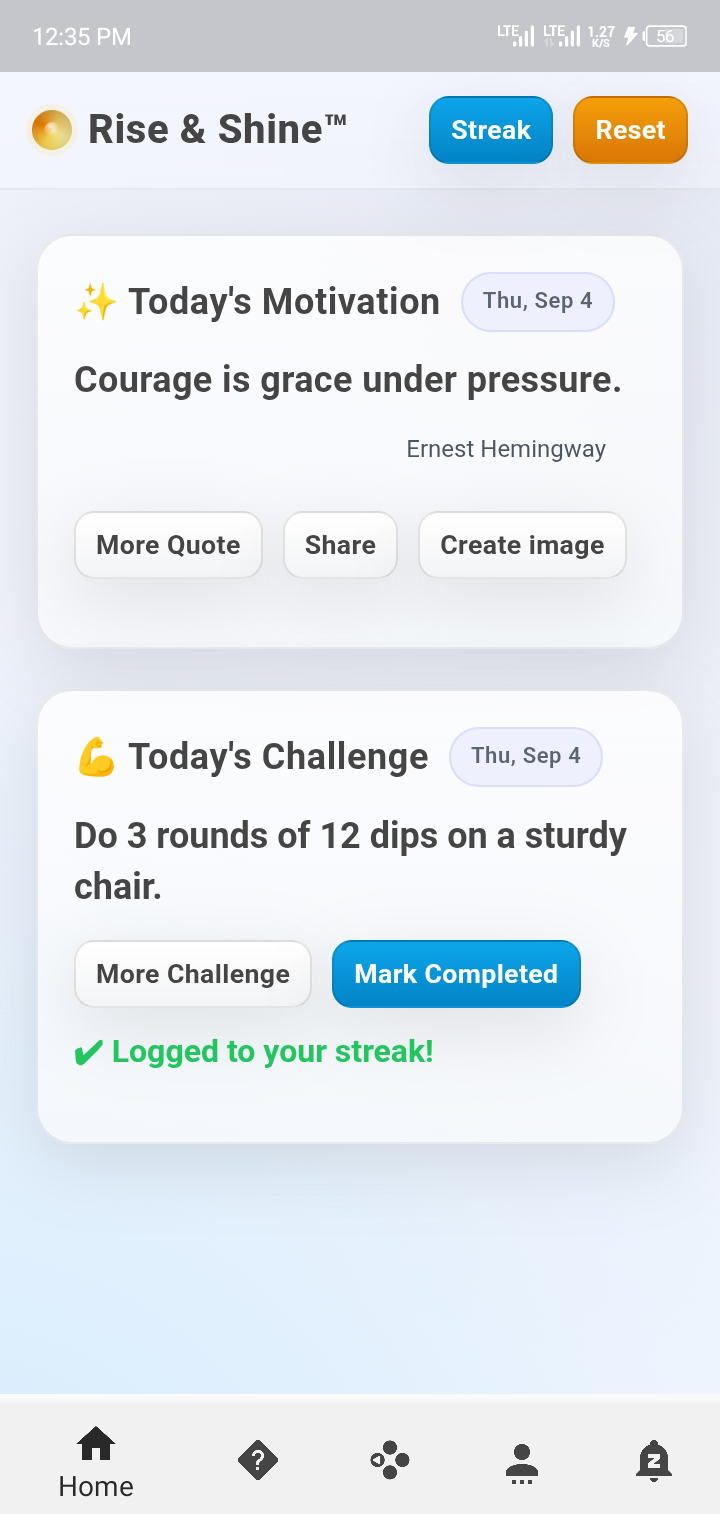Open the game controller tab
The width and height of the screenshot is (720, 1514).
(x=390, y=1461)
